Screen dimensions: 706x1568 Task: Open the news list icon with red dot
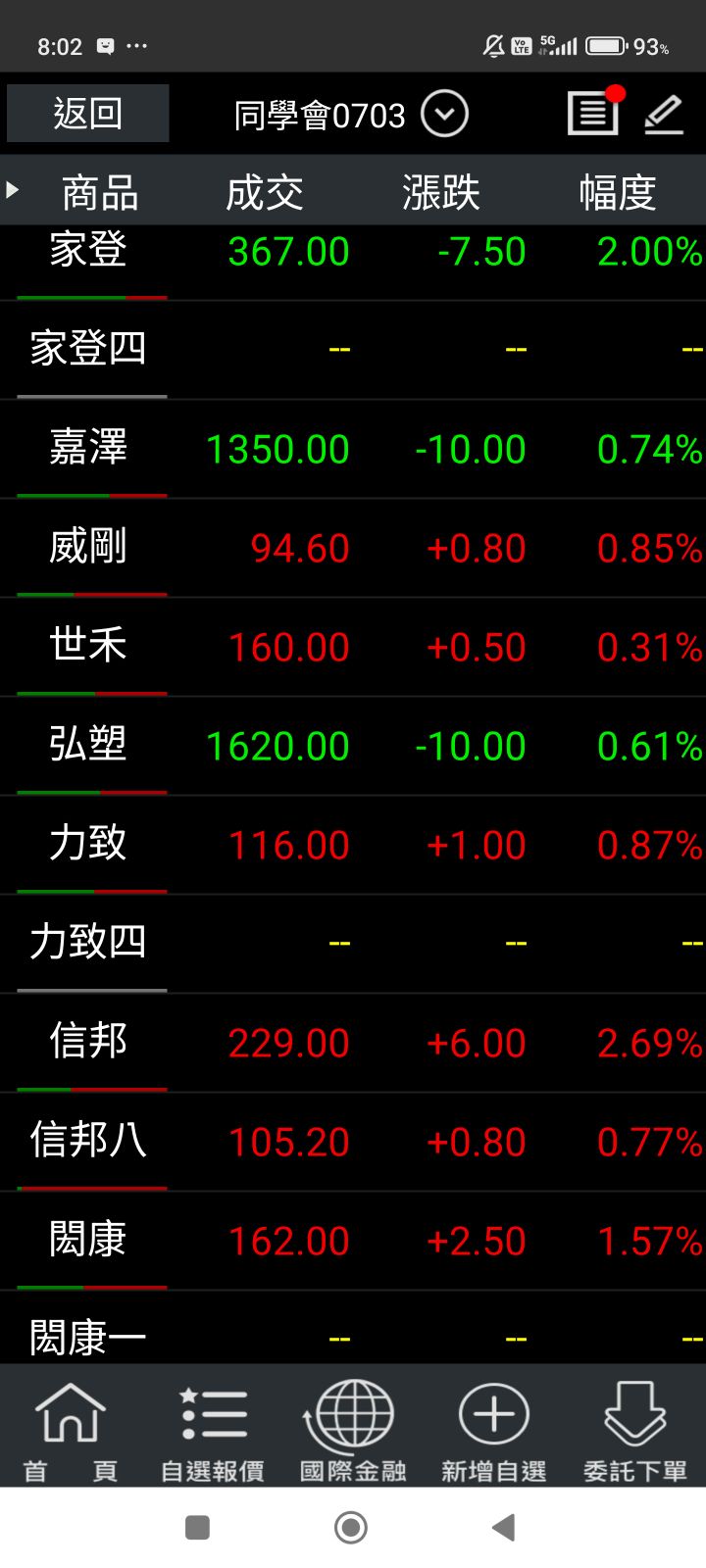click(x=593, y=114)
